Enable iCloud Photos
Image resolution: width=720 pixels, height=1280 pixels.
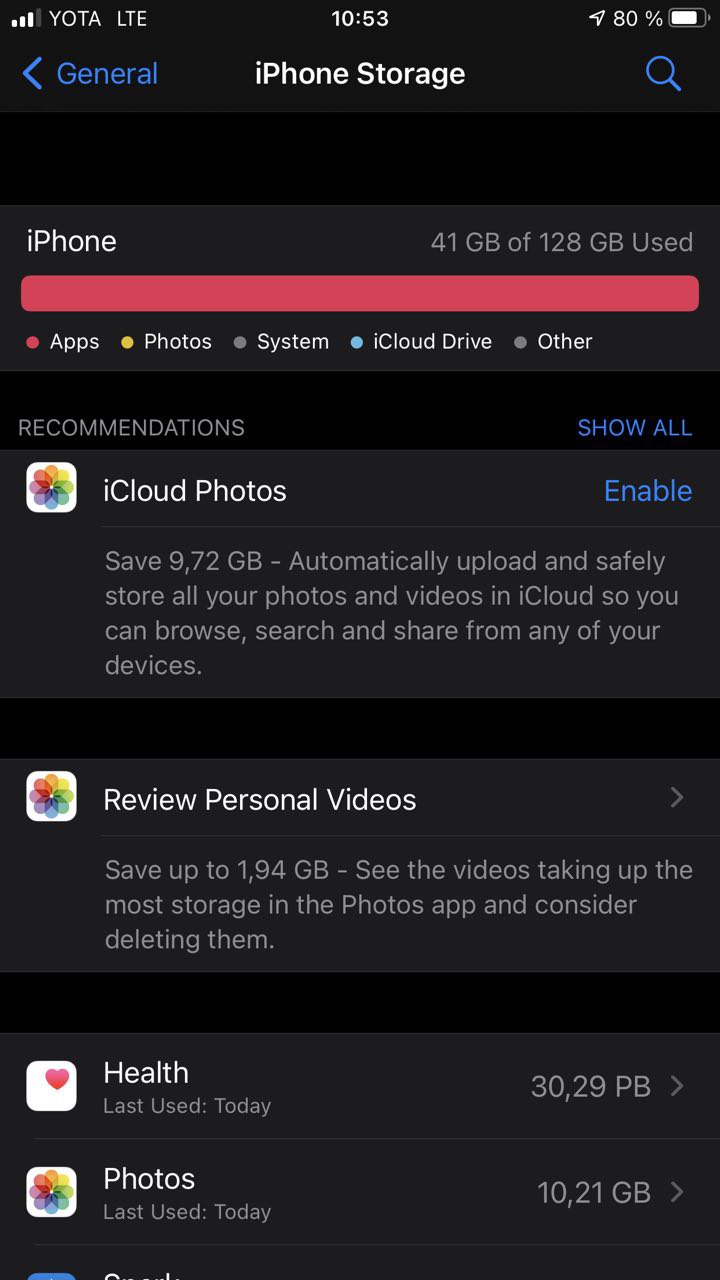click(x=647, y=491)
